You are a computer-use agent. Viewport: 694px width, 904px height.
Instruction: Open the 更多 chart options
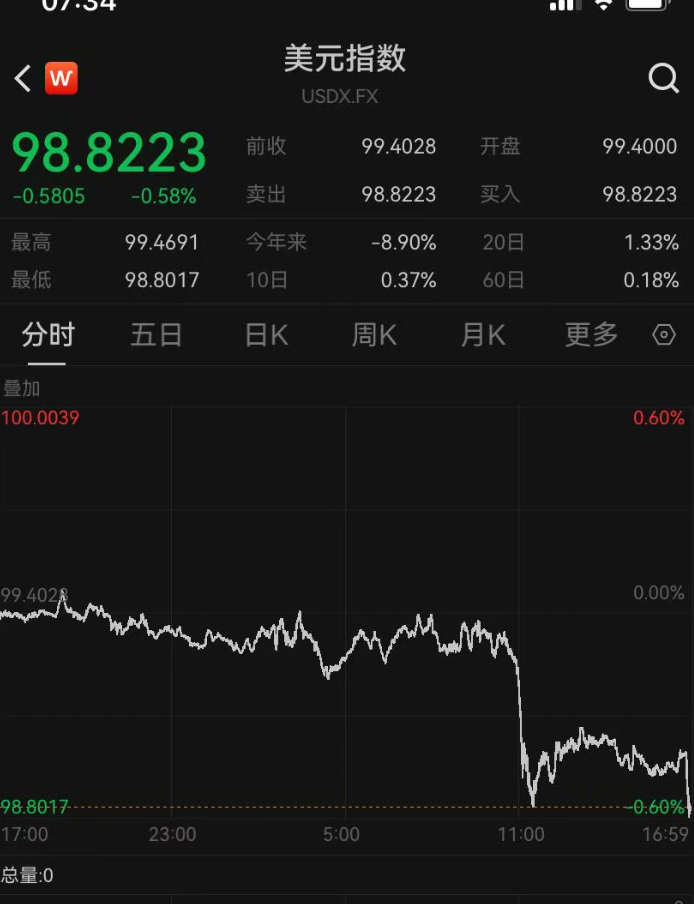[x=591, y=335]
